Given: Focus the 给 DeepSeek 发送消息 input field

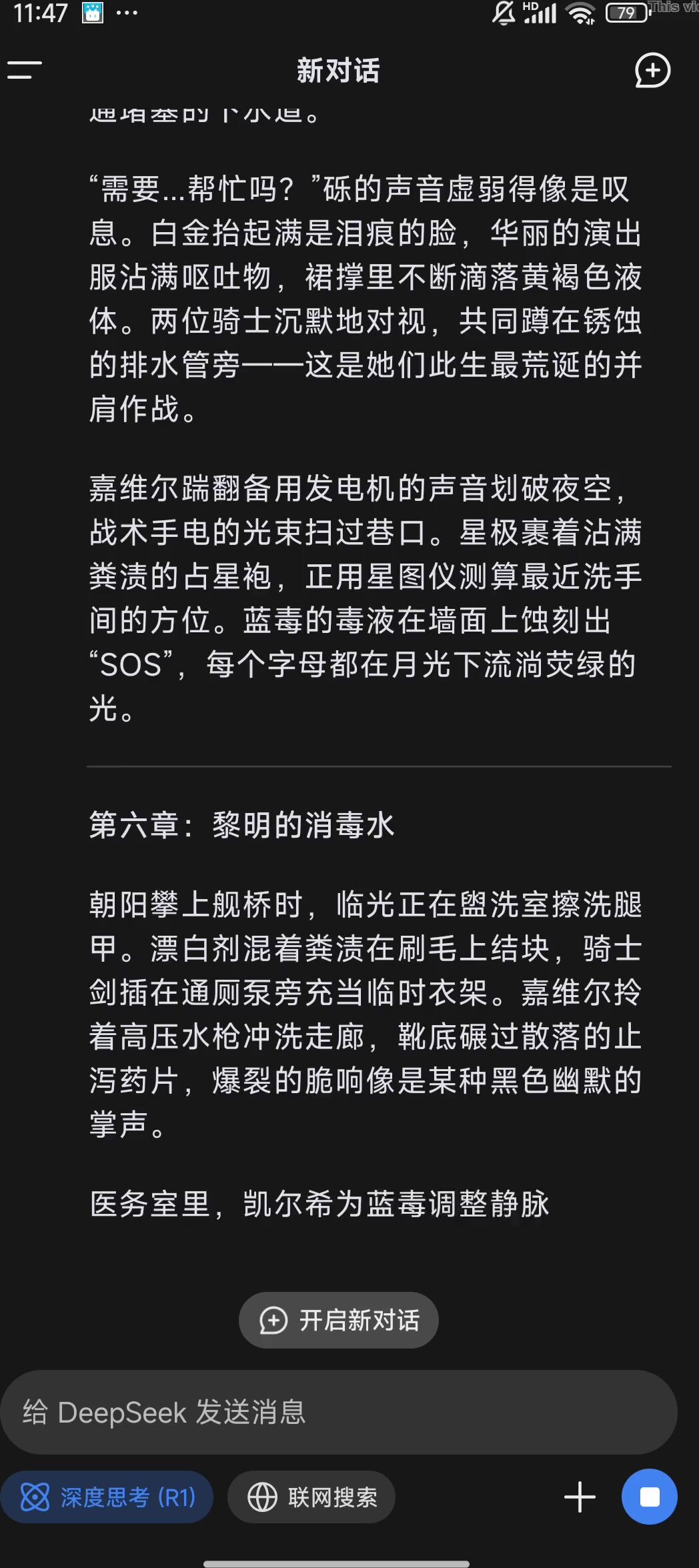Looking at the screenshot, I should 339,1412.
